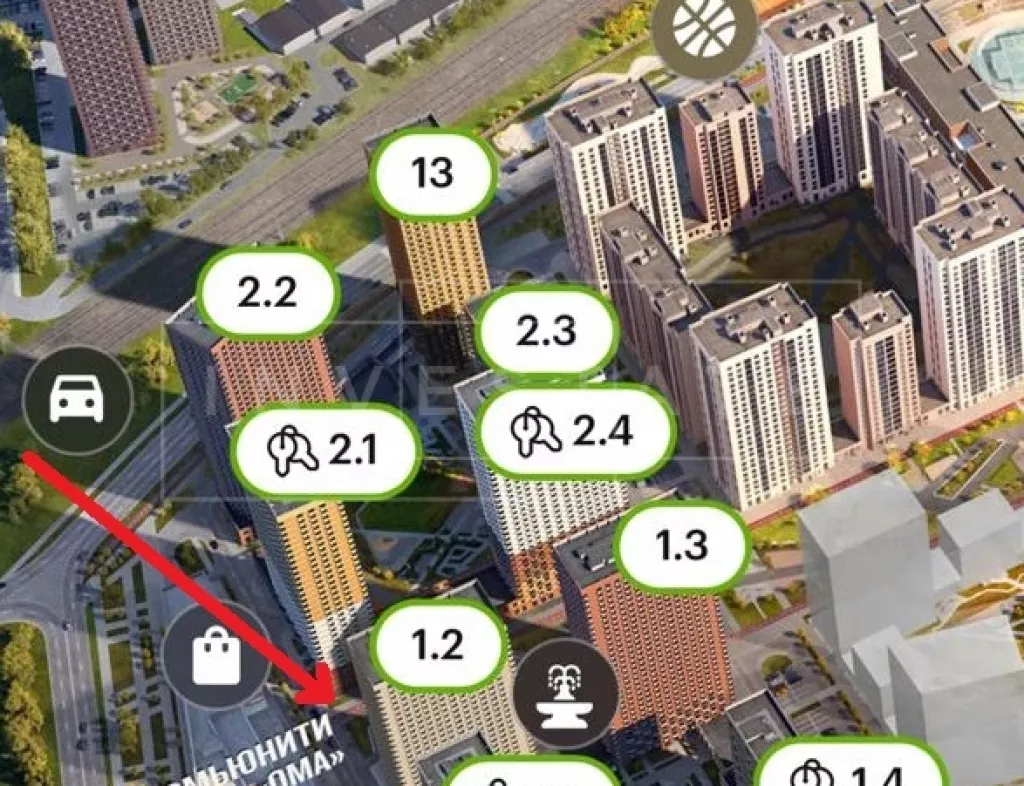
Task: Tap the building 2.1 marker
Action: [x=325, y=451]
